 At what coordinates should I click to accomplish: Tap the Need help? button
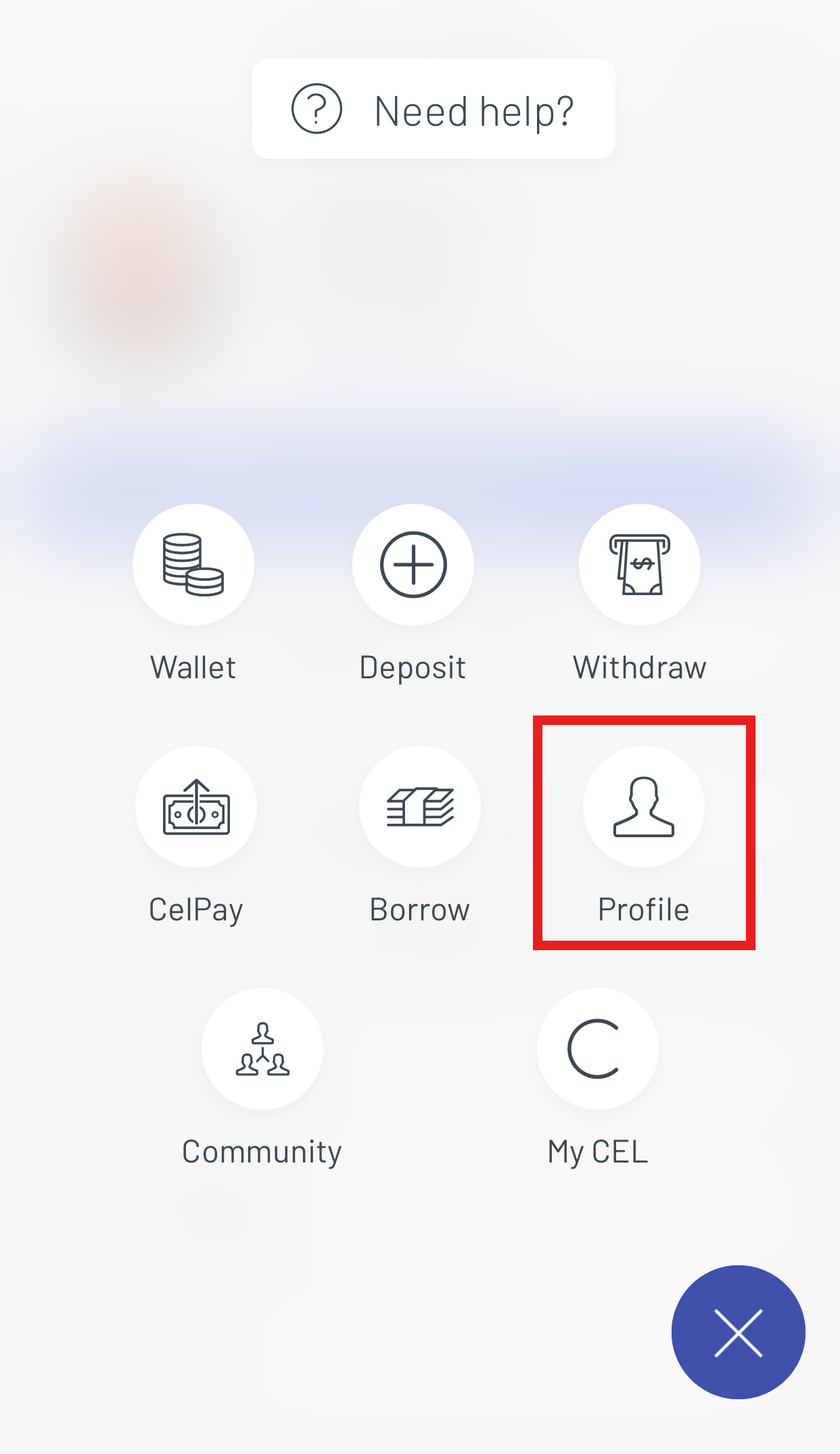tap(434, 109)
